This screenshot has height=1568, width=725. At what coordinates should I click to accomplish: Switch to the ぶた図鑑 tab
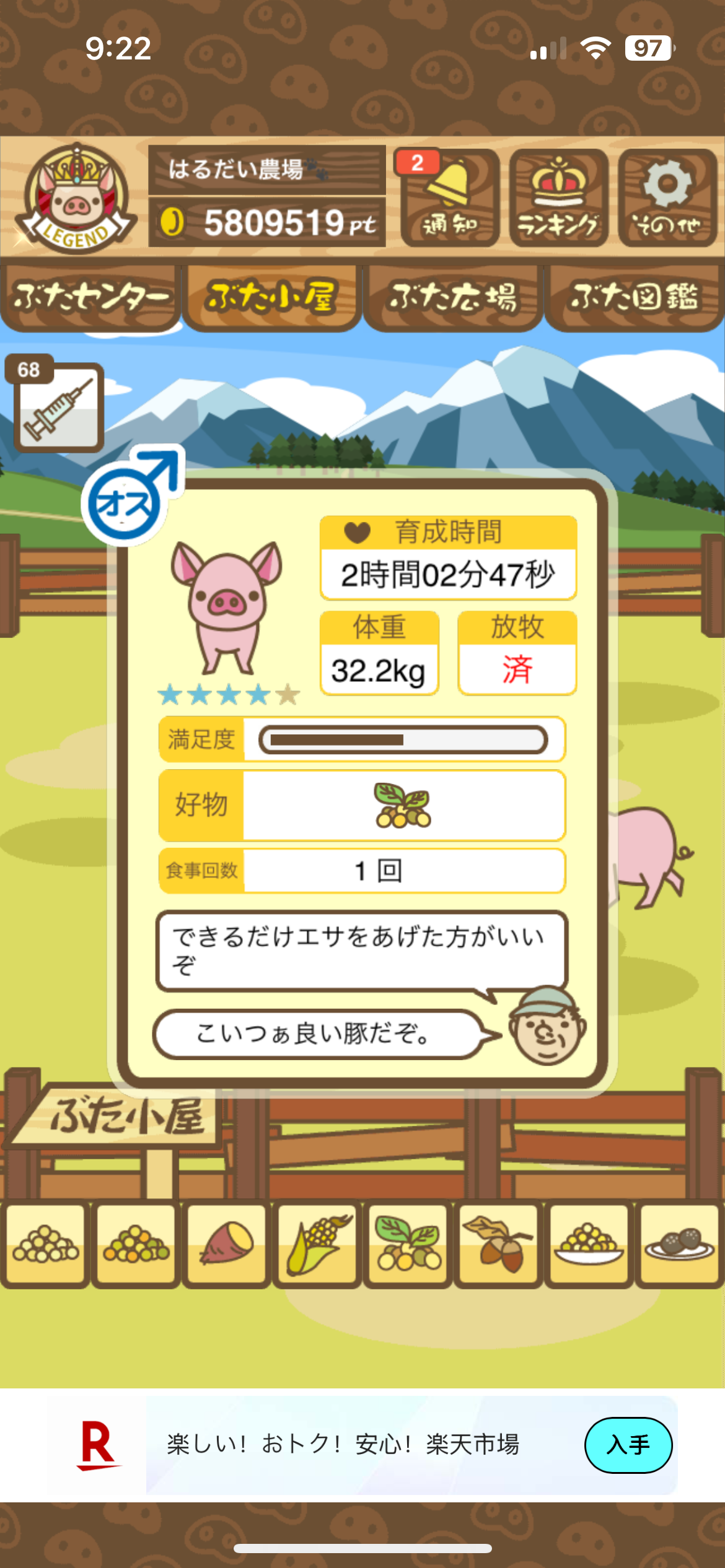(x=634, y=298)
